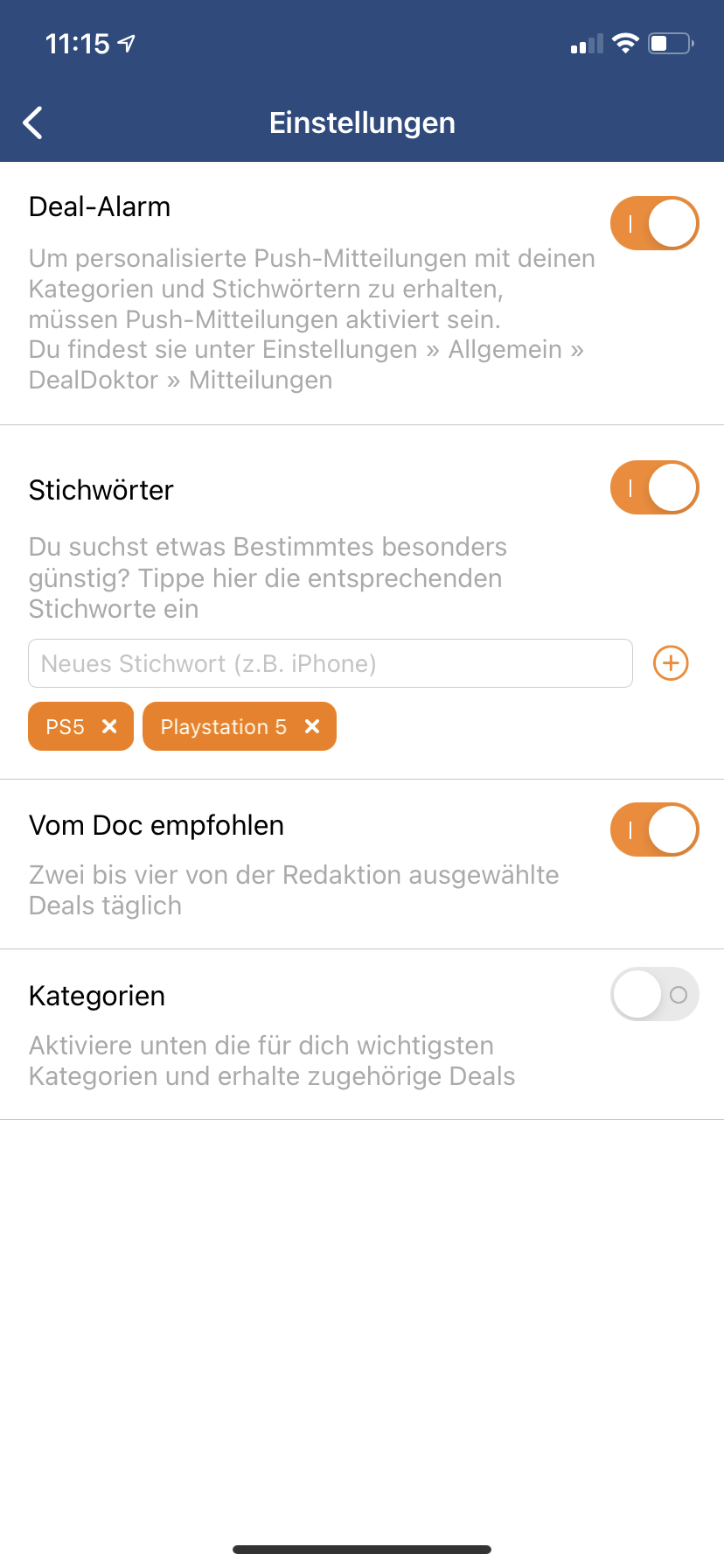
Task: Go back from Einstellungen
Action: pyautogui.click(x=33, y=122)
